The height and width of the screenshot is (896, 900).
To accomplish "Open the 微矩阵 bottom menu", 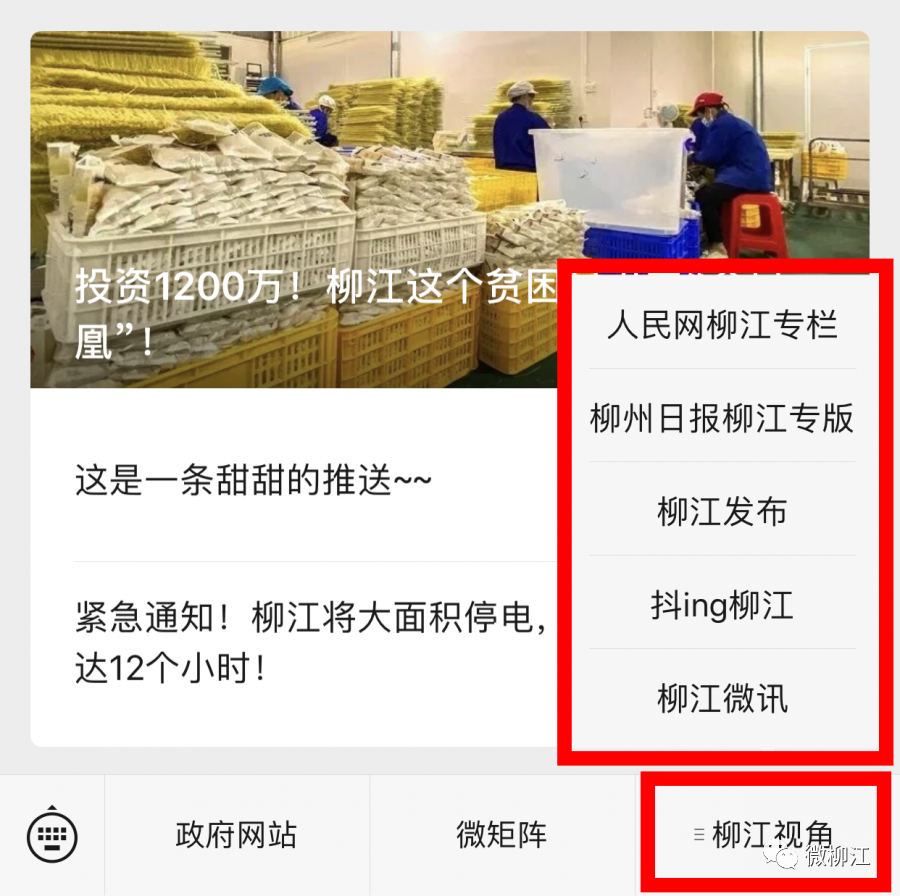I will click(502, 835).
